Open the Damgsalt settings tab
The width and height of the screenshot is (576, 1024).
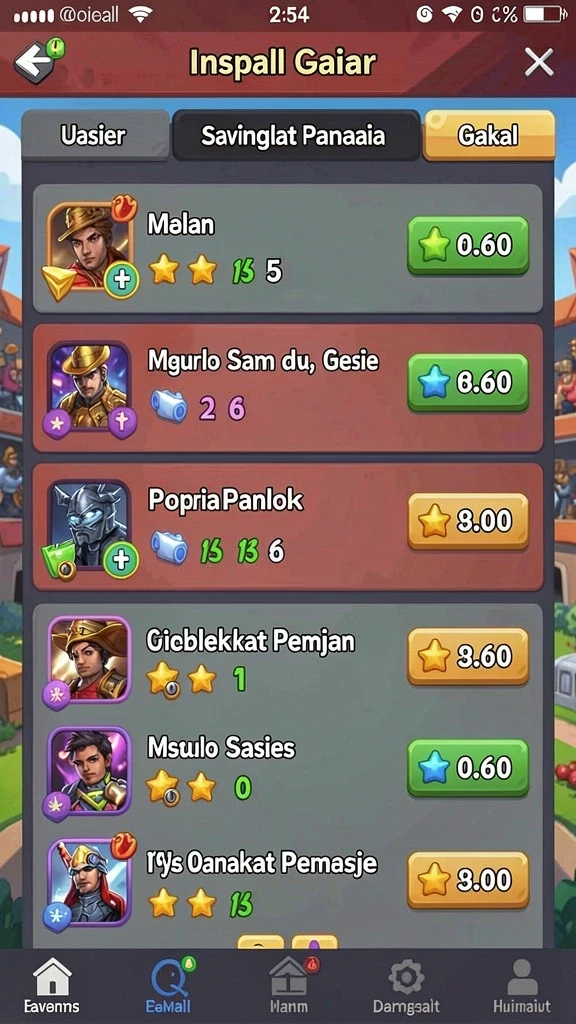click(x=406, y=986)
